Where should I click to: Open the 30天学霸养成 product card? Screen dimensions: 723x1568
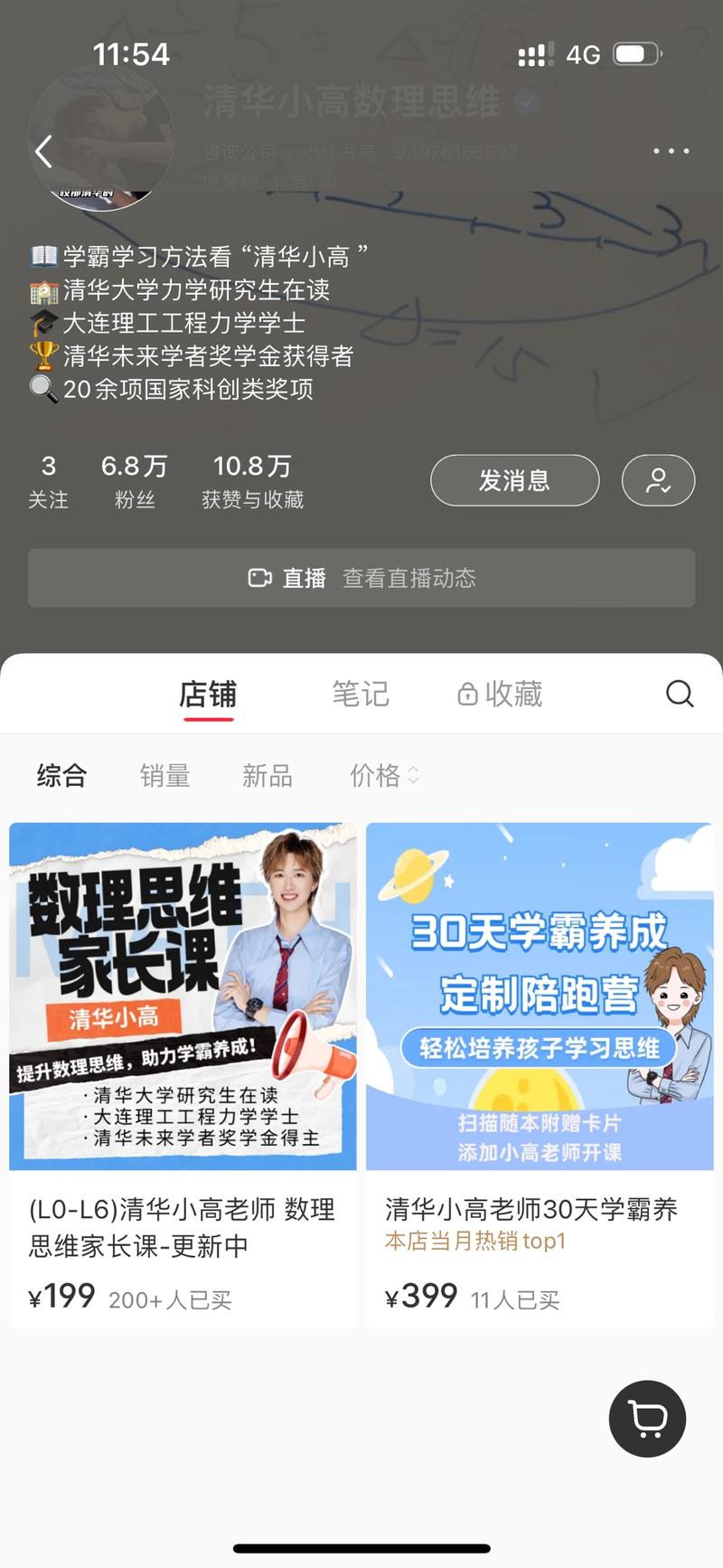click(x=540, y=1074)
